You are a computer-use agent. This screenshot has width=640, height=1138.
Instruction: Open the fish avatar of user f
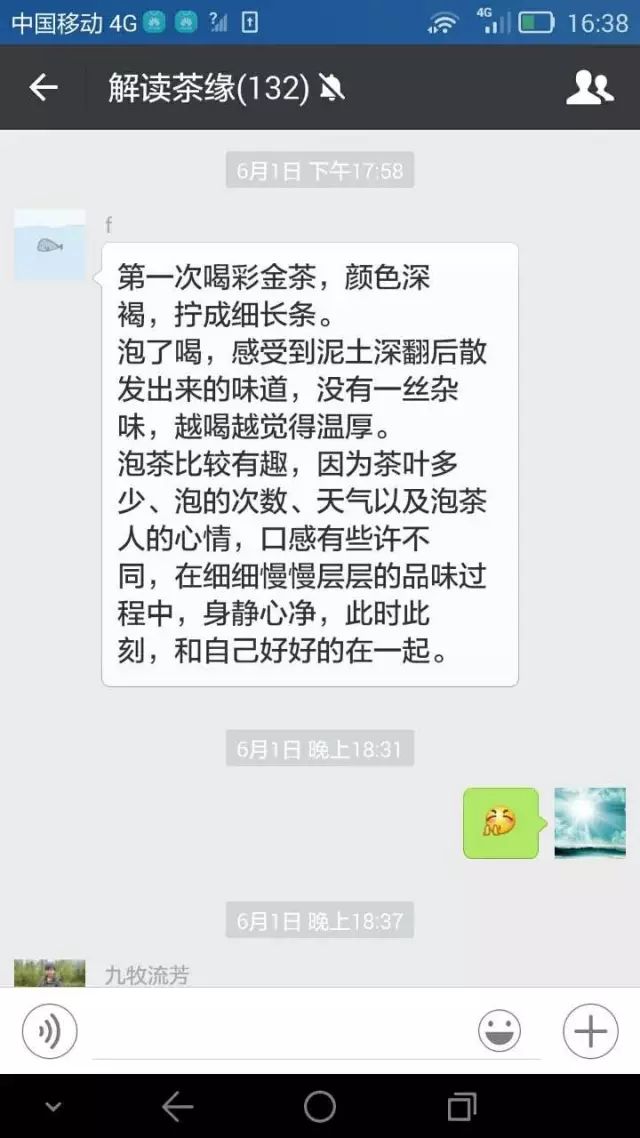(50, 245)
